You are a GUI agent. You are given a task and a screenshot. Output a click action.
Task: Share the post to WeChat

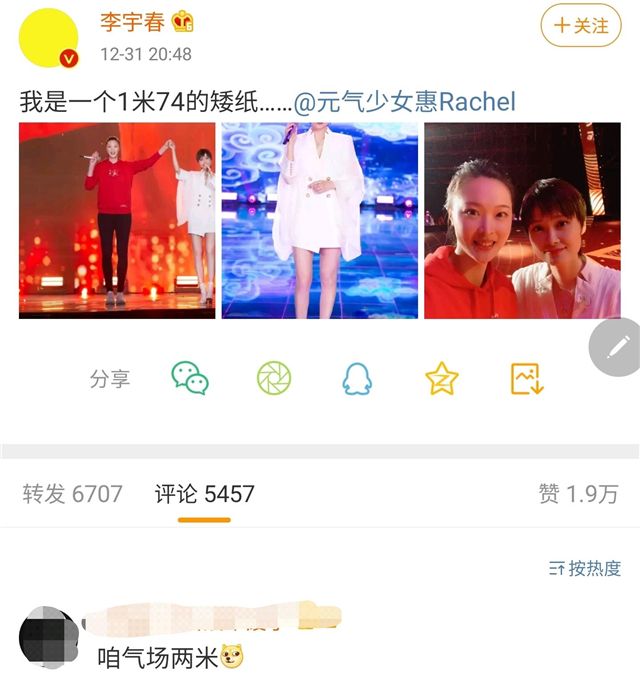coord(190,378)
